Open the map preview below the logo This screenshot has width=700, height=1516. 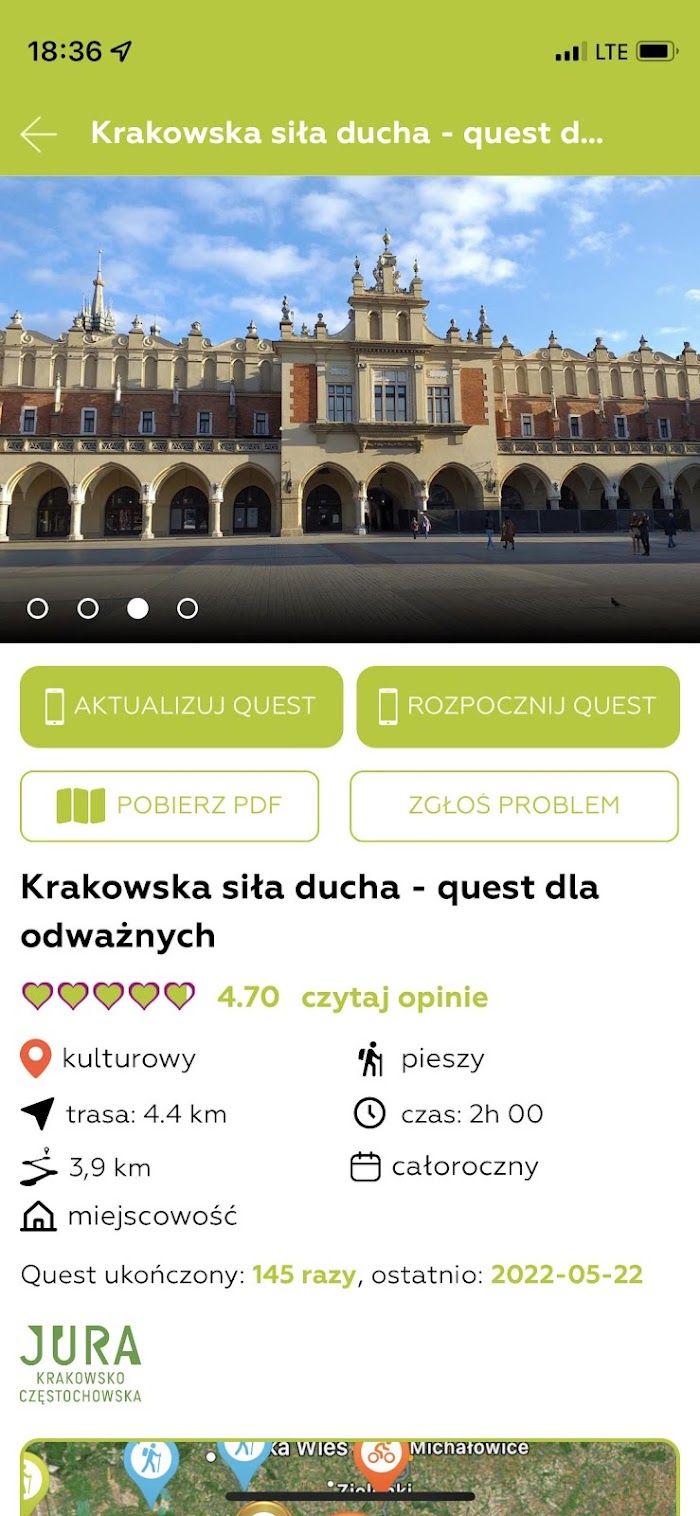[x=350, y=1477]
